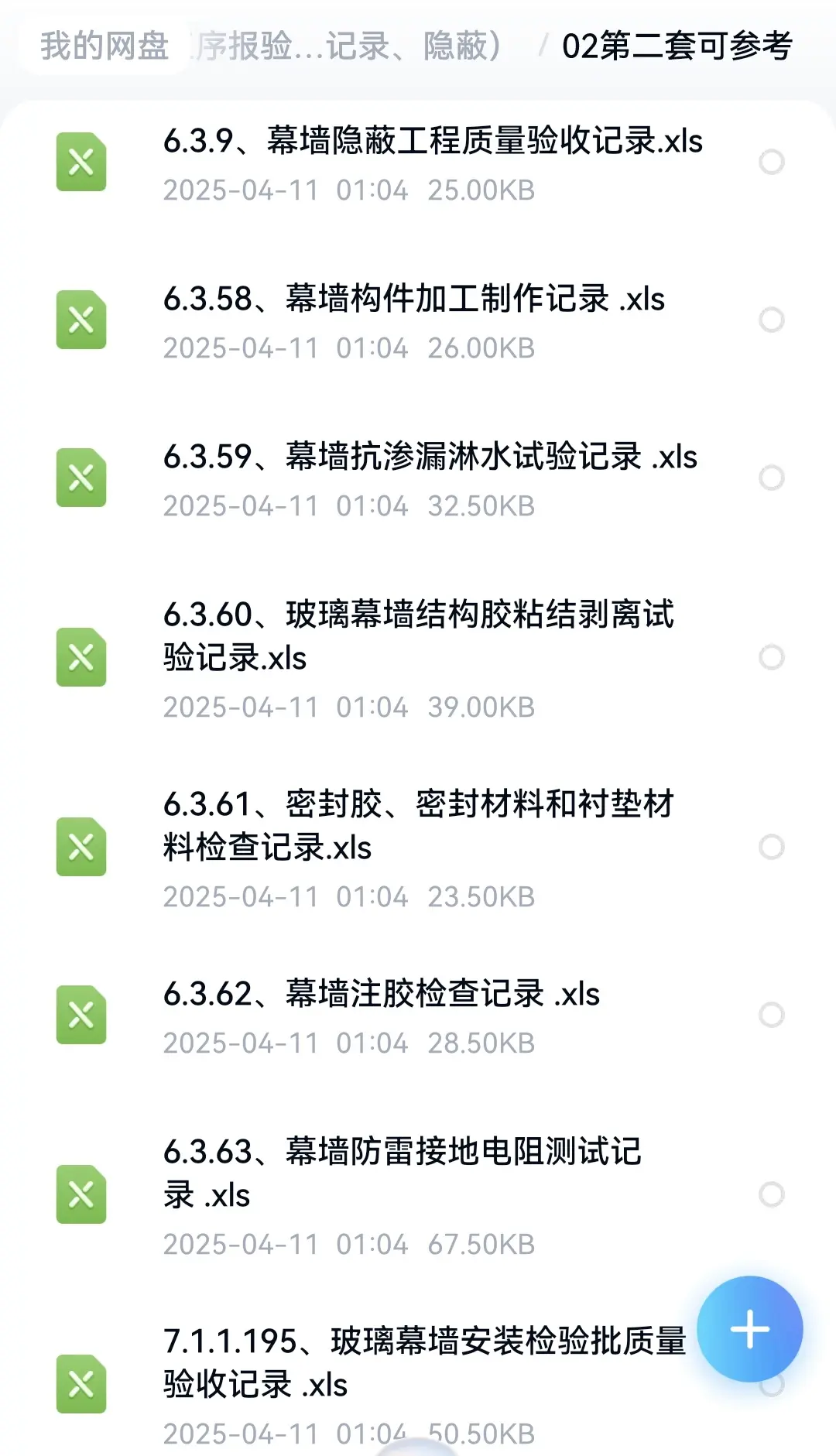
Task: Mark the checkbox for file 6.3.61
Action: coord(771,847)
